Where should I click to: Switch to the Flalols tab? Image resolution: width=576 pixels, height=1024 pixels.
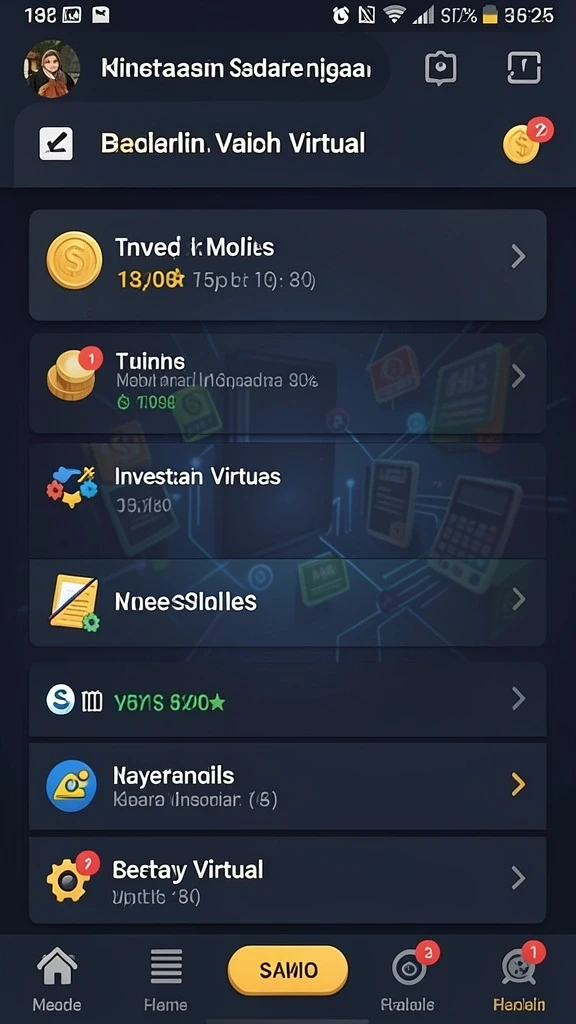(408, 978)
